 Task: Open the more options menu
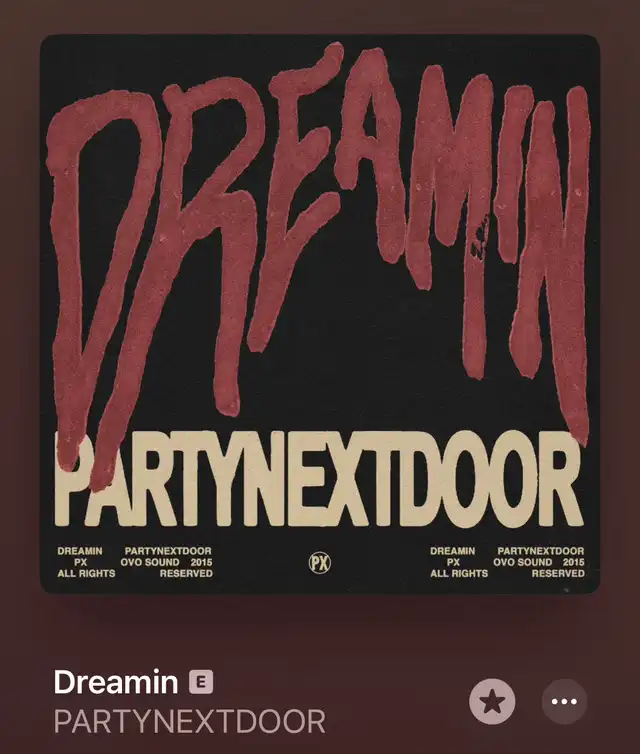pos(564,701)
